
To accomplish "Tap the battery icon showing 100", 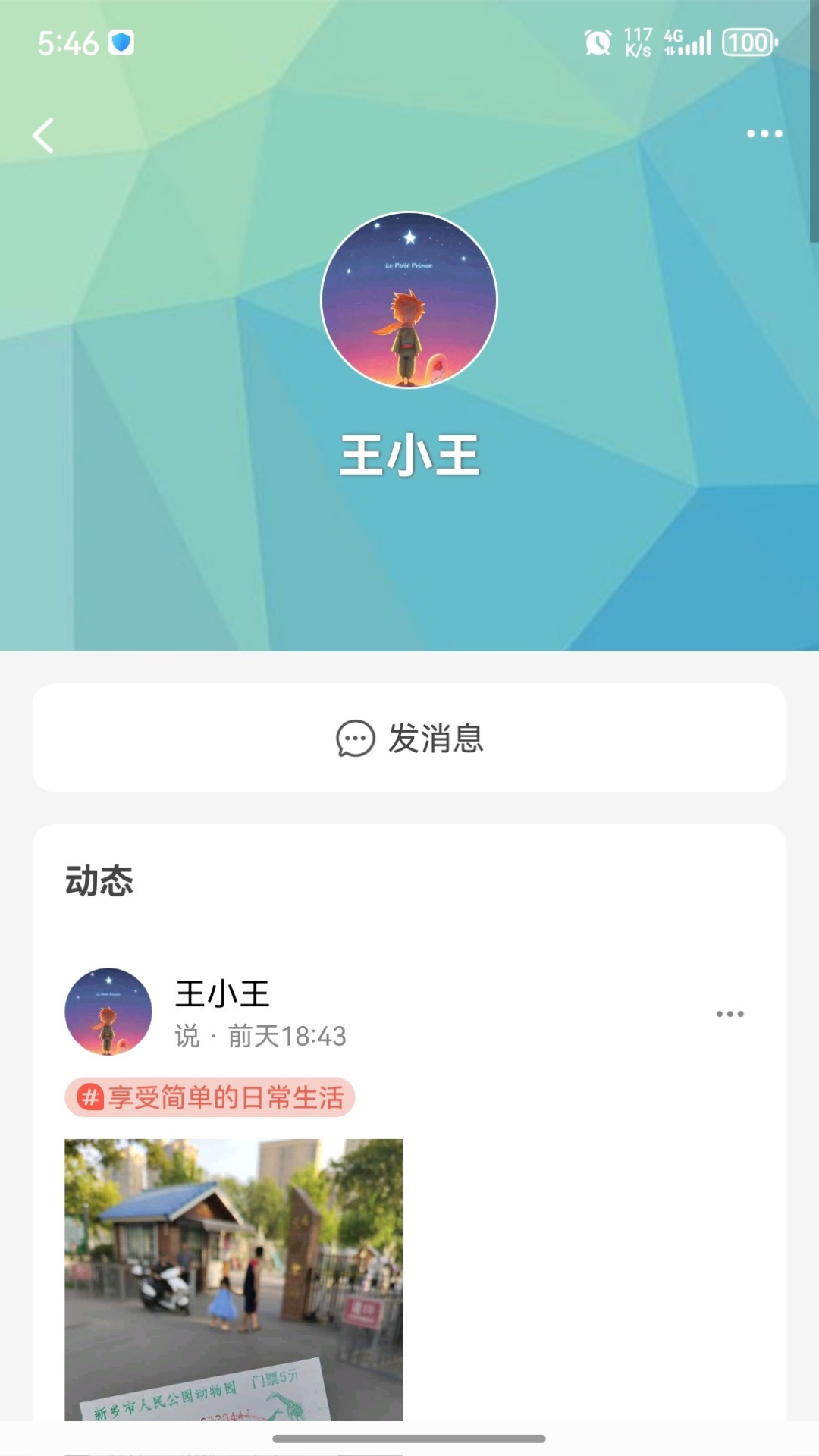I will (748, 43).
